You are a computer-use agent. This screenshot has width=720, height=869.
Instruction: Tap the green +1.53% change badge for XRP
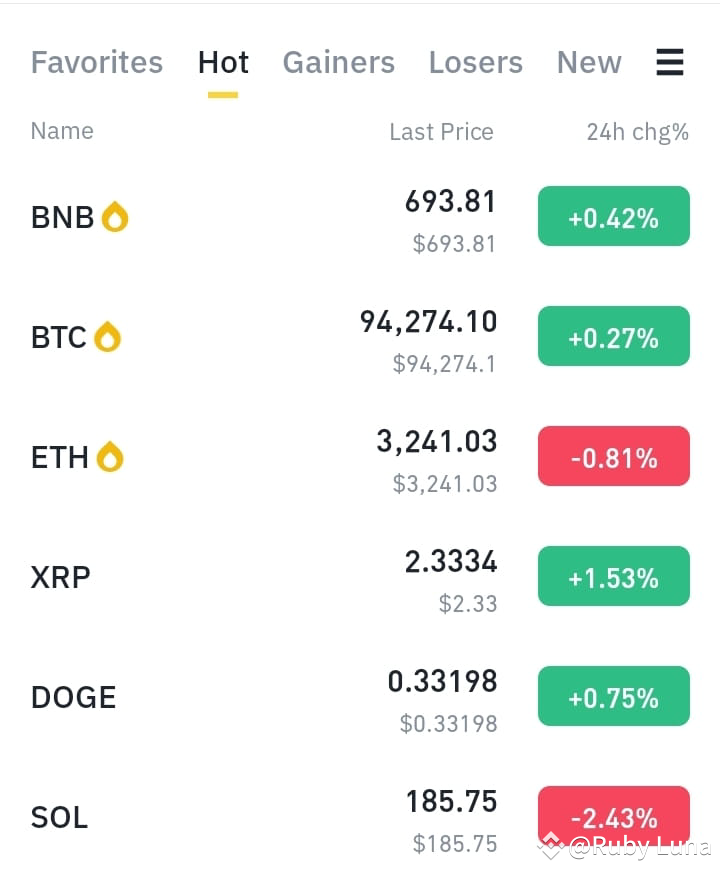click(x=613, y=576)
